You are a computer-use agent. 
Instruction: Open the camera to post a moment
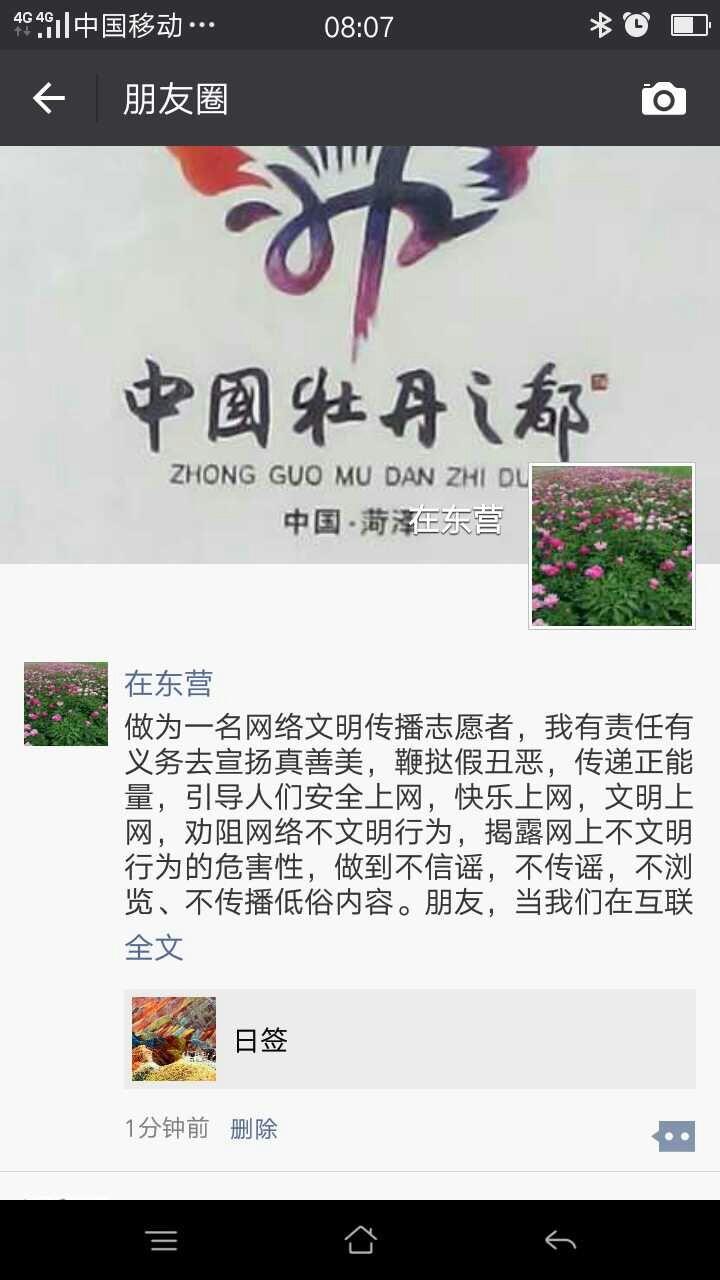click(x=663, y=98)
